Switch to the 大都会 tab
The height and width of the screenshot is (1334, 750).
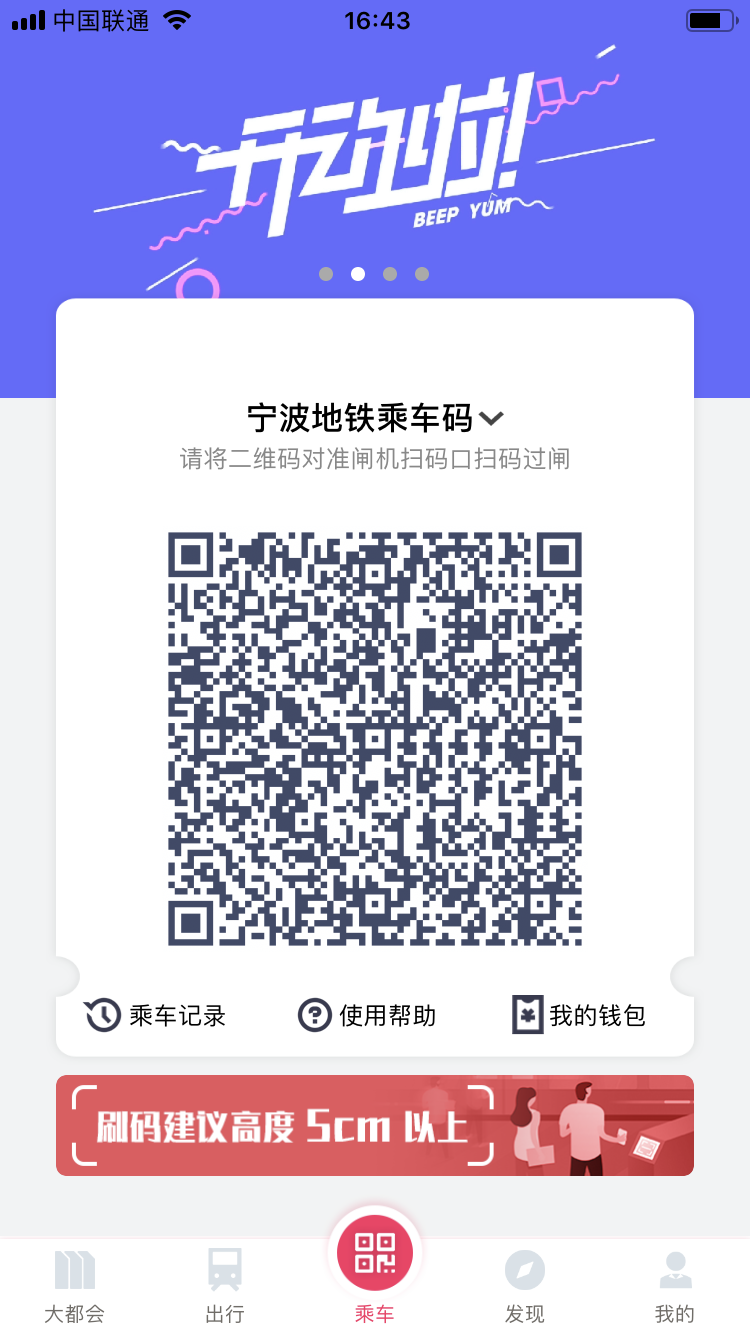(74, 1285)
